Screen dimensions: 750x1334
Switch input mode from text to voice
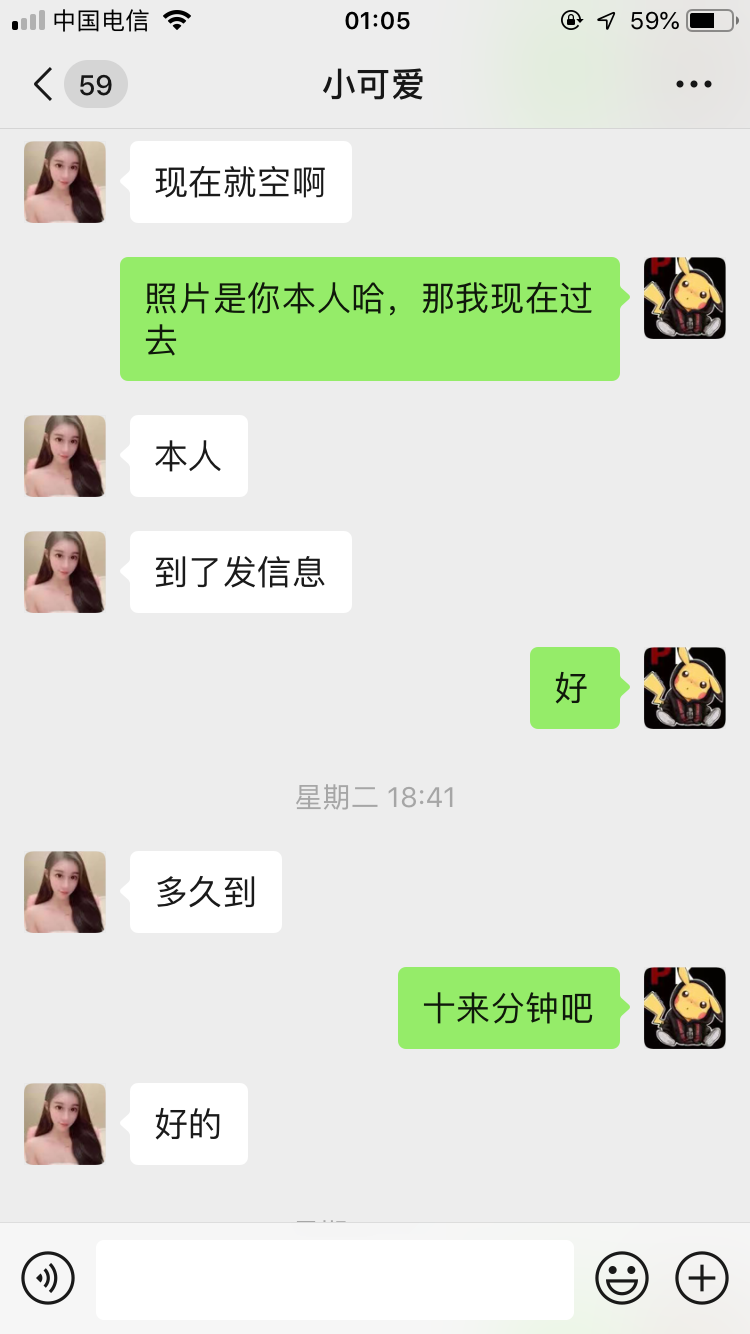[49, 1278]
